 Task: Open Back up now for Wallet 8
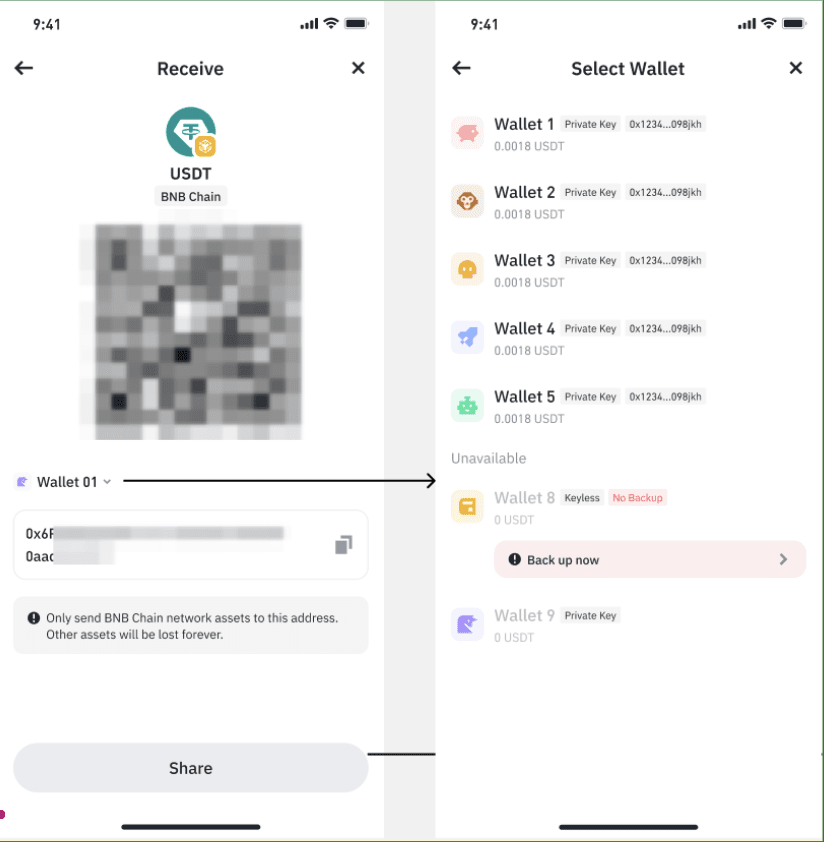click(650, 560)
